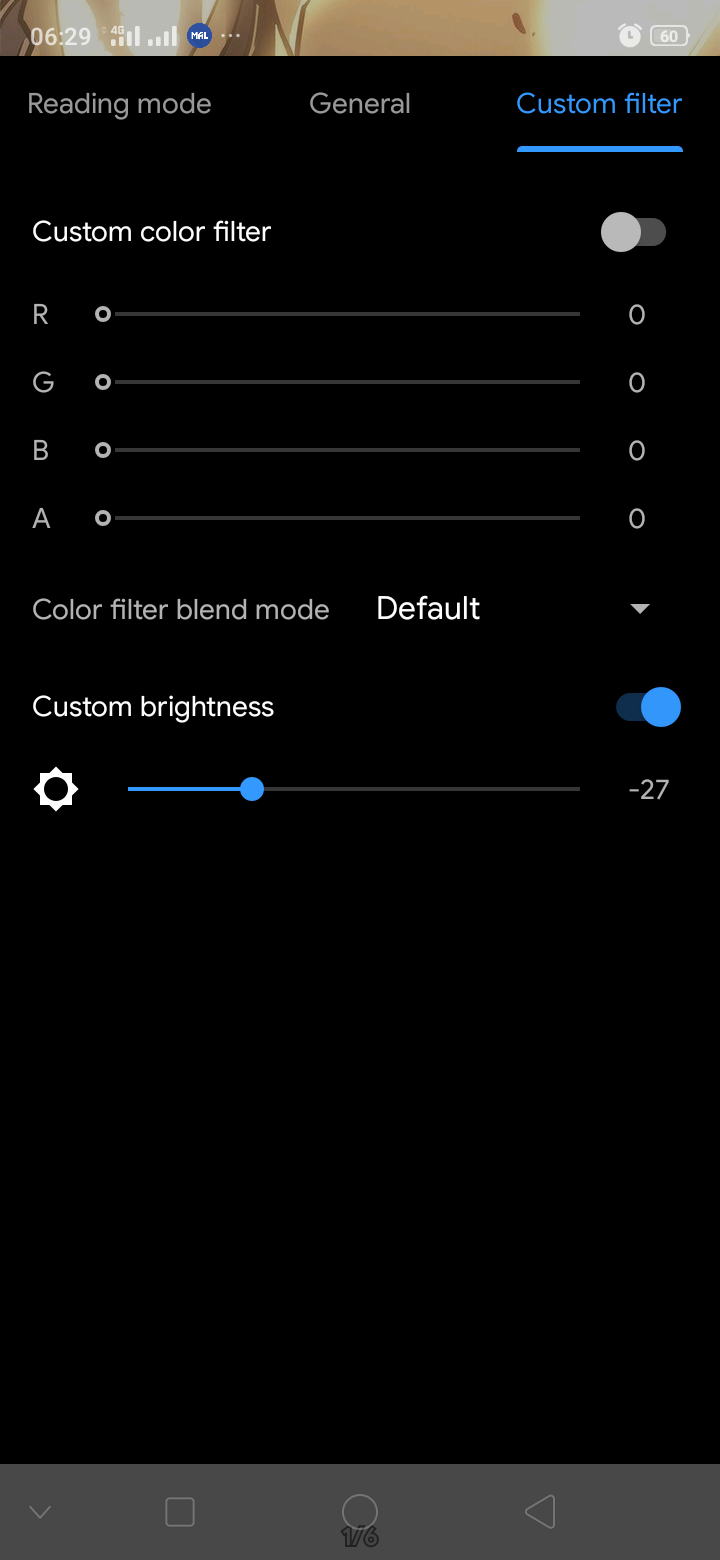Tap the down chevron in navigation bar

click(x=39, y=1512)
